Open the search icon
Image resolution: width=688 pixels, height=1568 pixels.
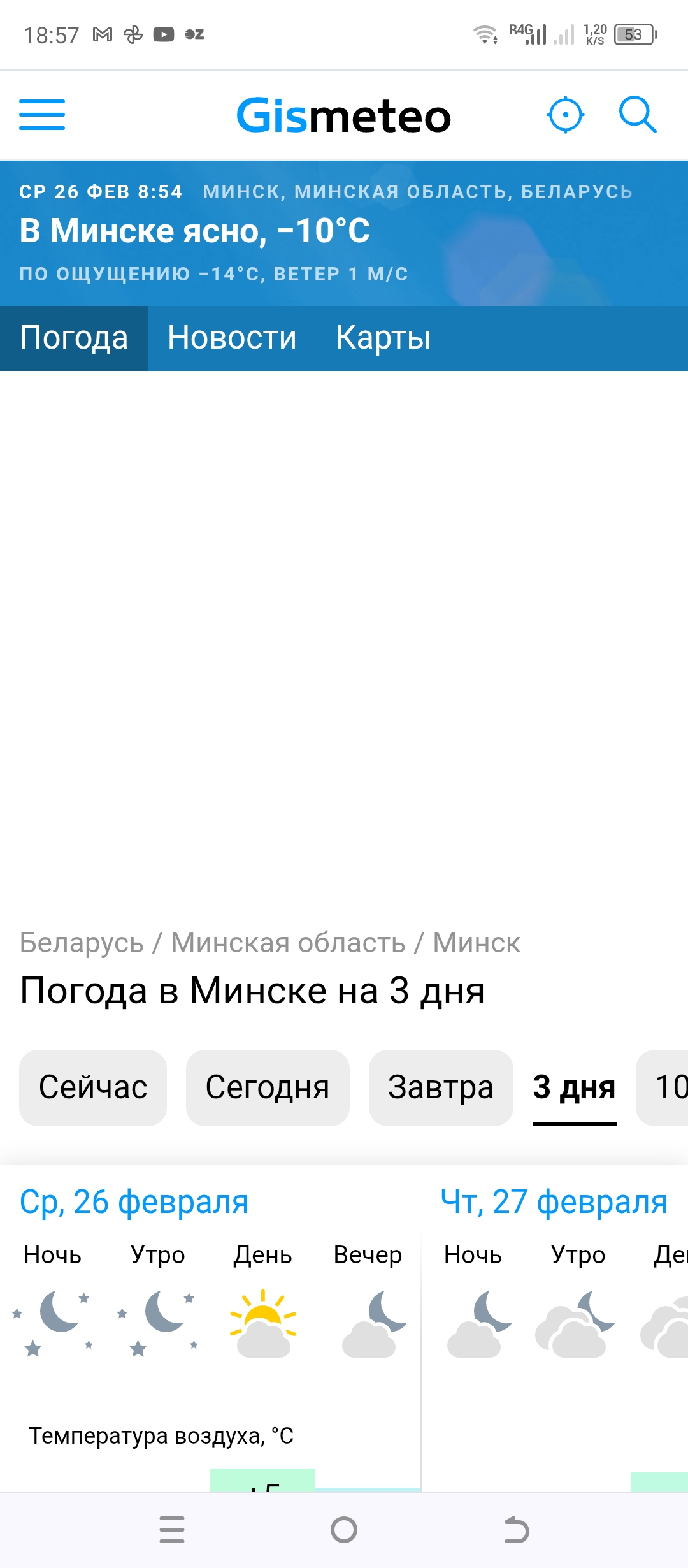[x=637, y=115]
